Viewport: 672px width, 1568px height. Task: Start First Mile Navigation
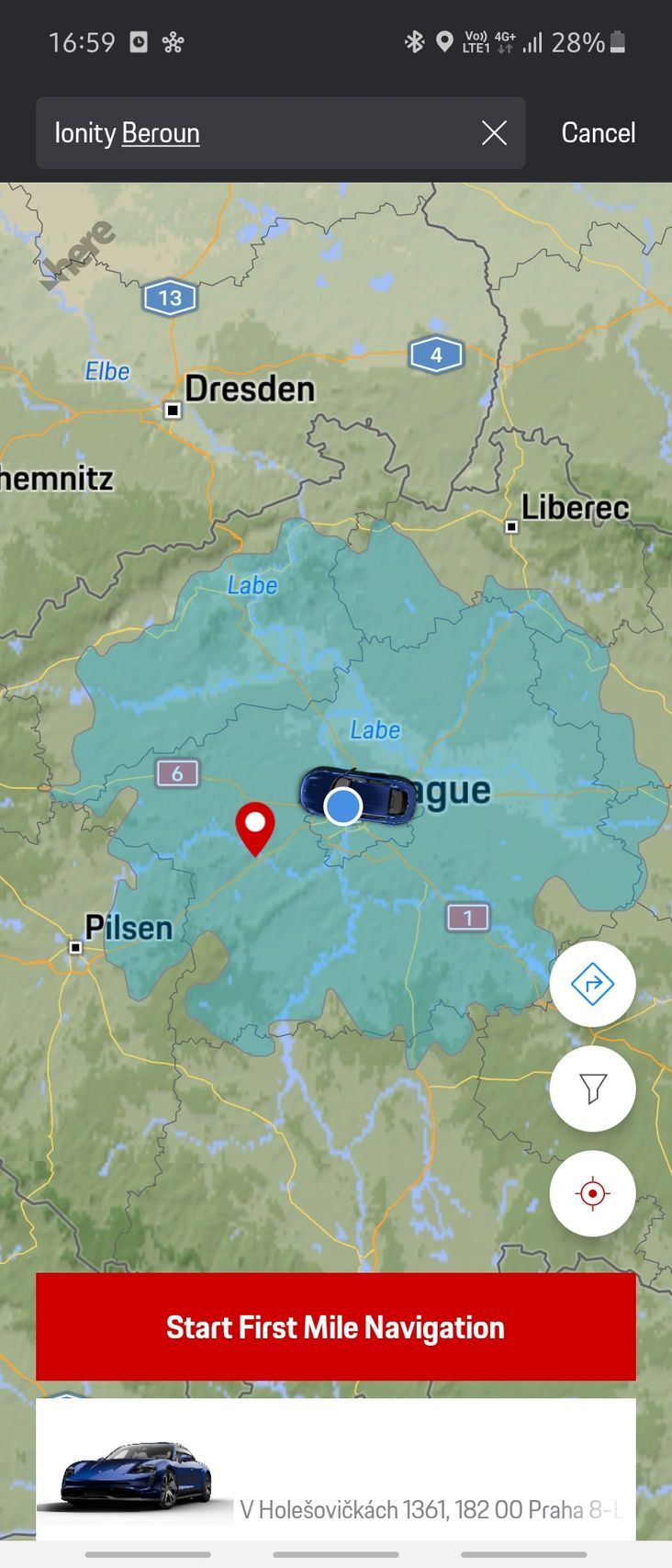(x=335, y=1326)
